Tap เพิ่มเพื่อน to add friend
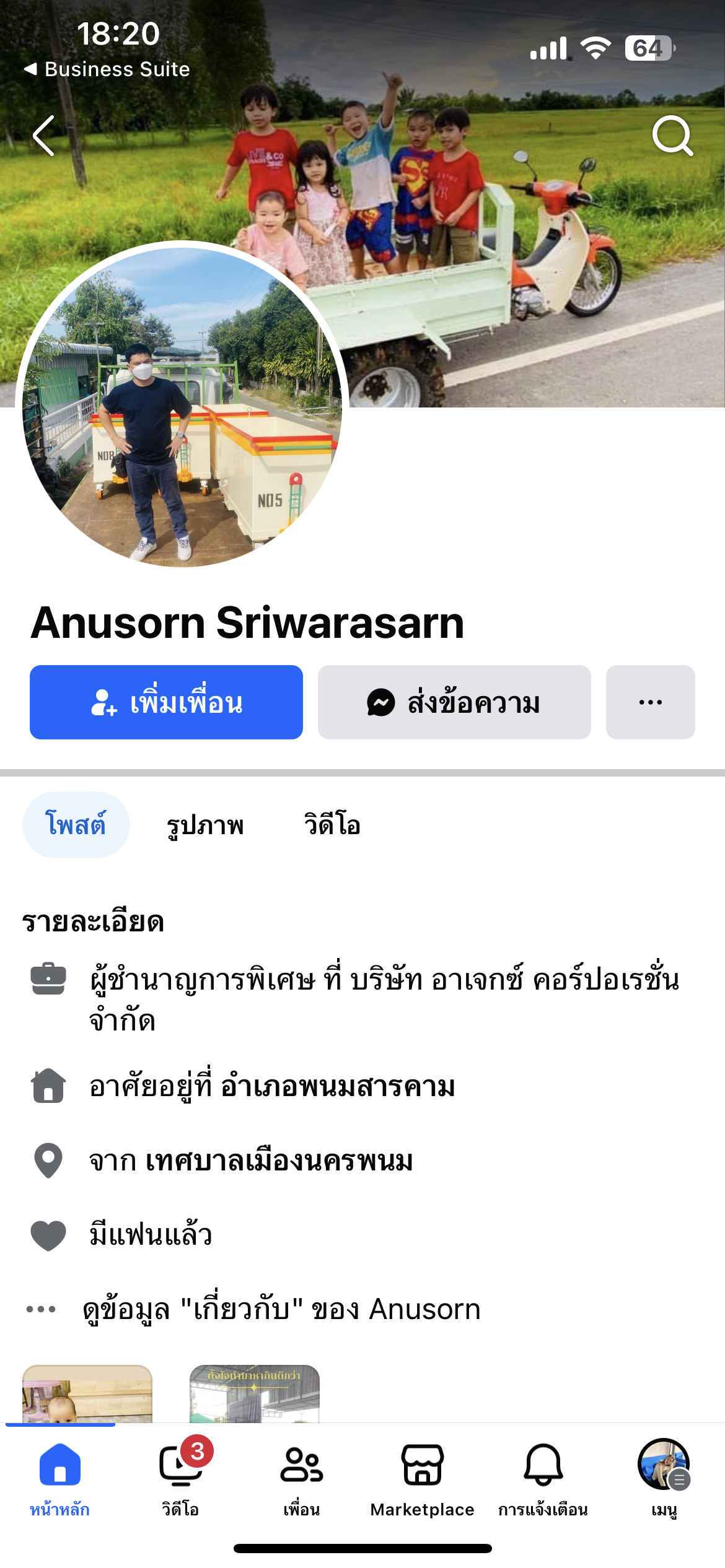The image size is (725, 1568). (166, 702)
